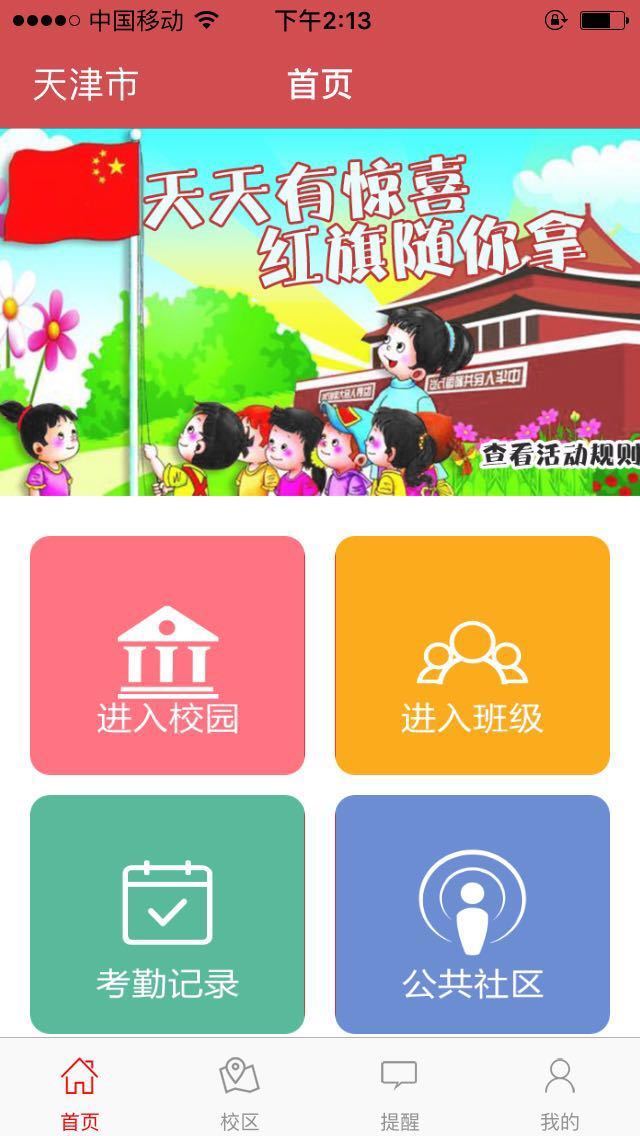Open the 进入校园 tile
Screen dimensions: 640x1136
tap(167, 655)
